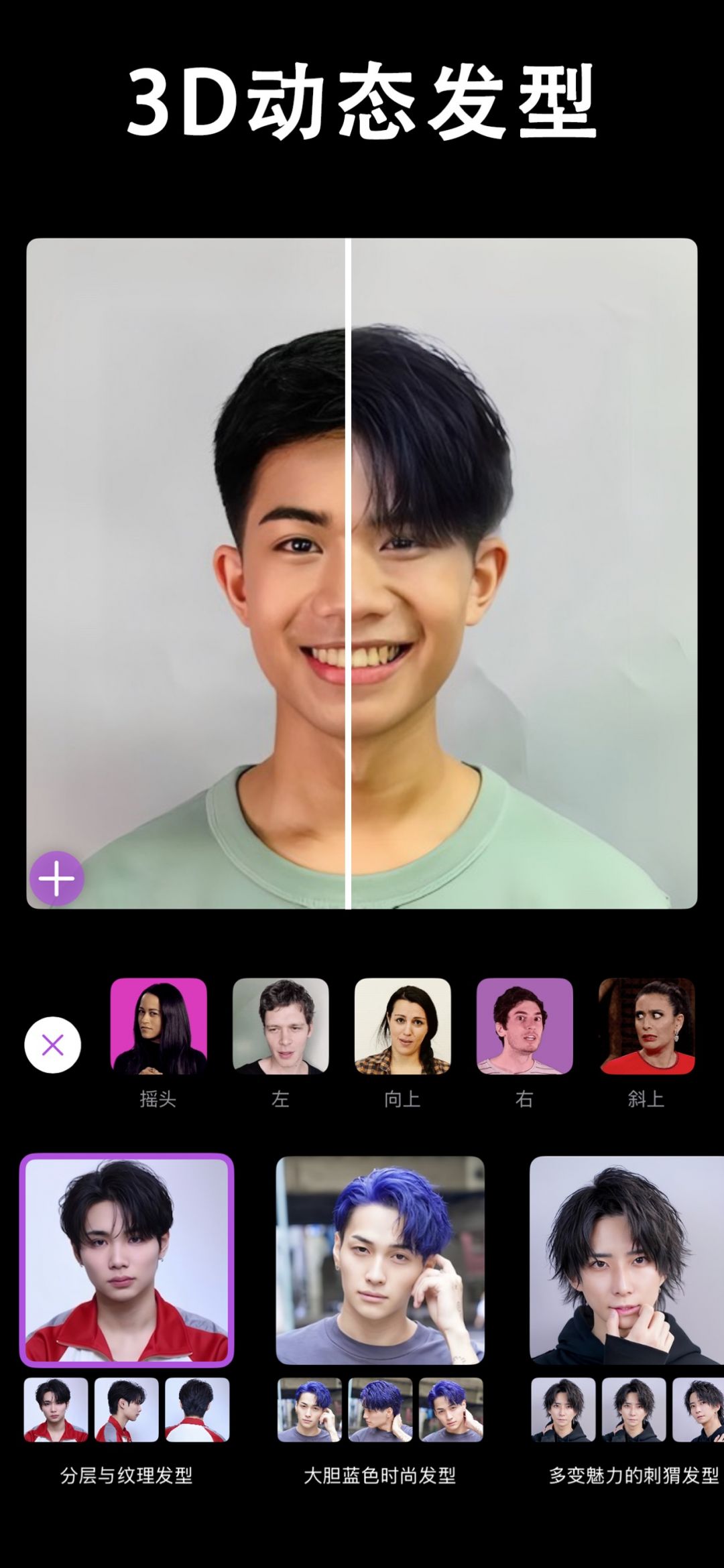Open the 多变魅力的刺猬发型 hairstyle card

[x=627, y=1260]
